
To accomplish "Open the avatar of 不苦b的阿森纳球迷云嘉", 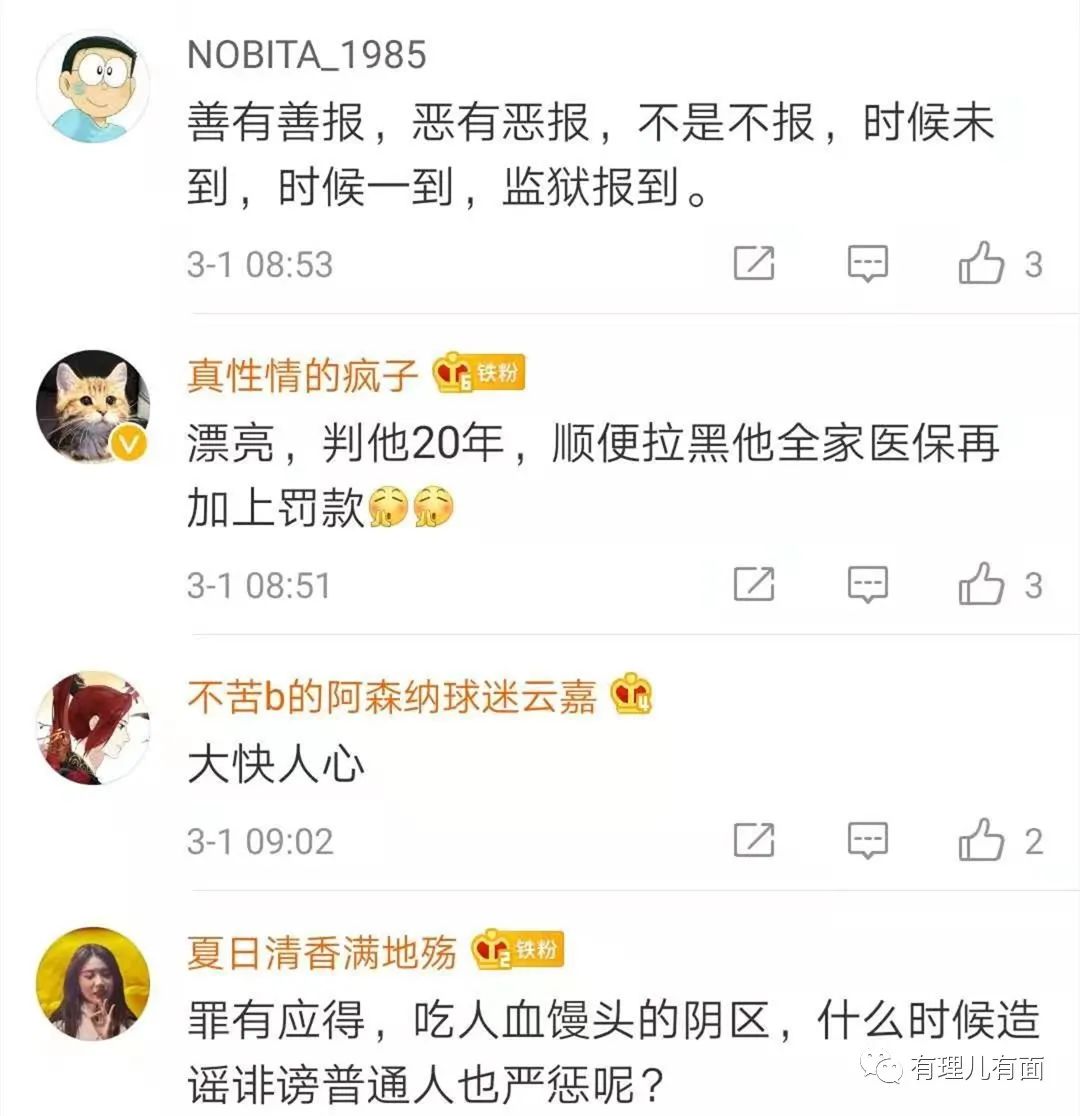I will click(x=92, y=727).
